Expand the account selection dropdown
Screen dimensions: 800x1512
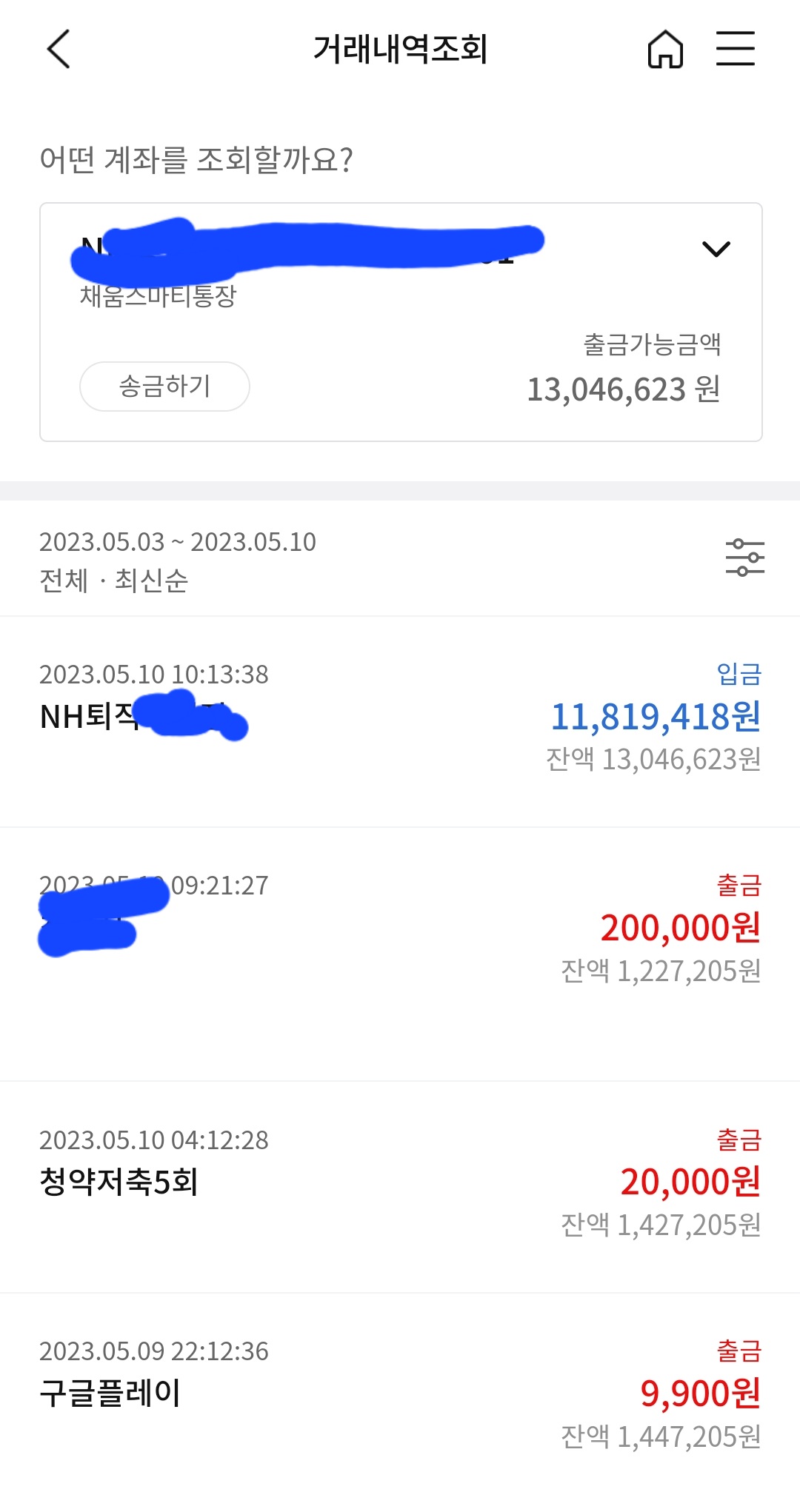(716, 249)
